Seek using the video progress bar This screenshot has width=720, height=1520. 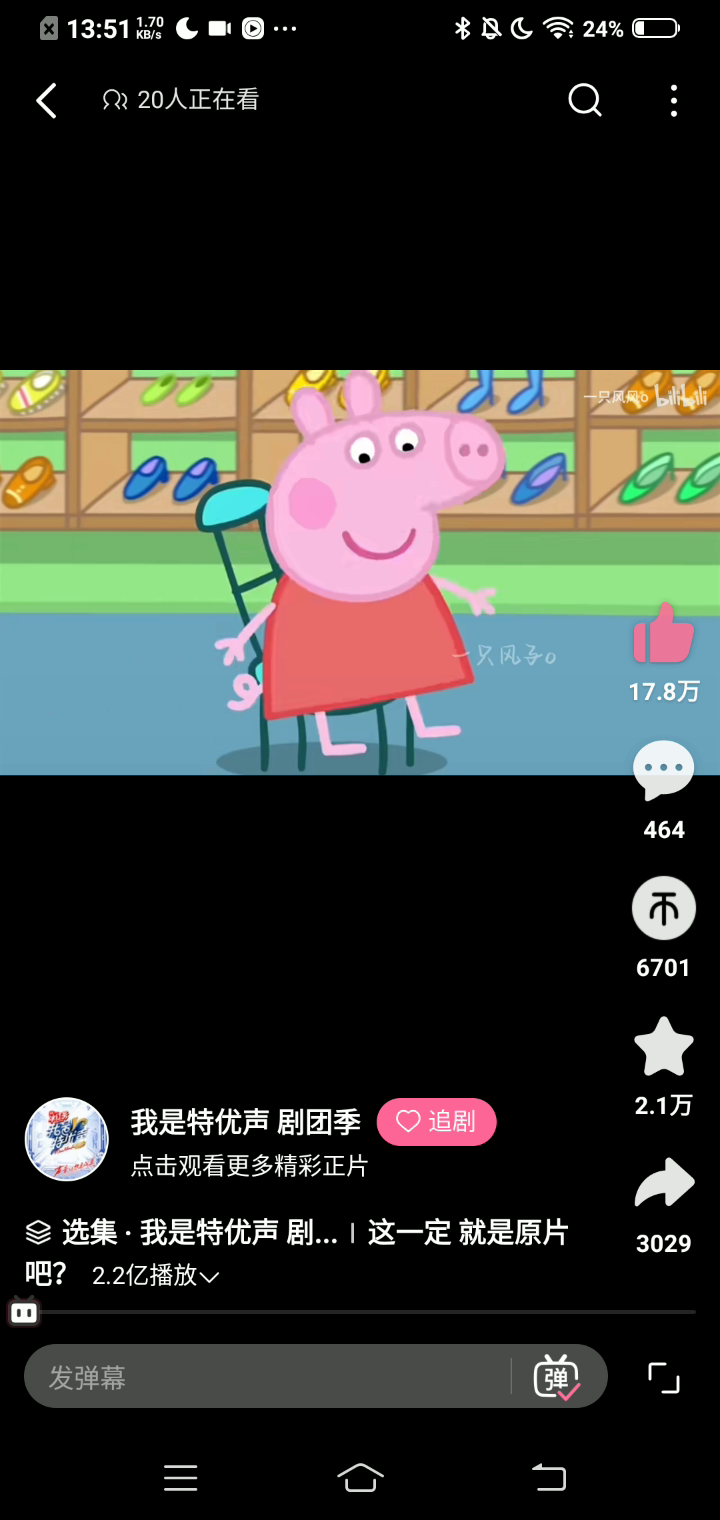click(x=360, y=1311)
